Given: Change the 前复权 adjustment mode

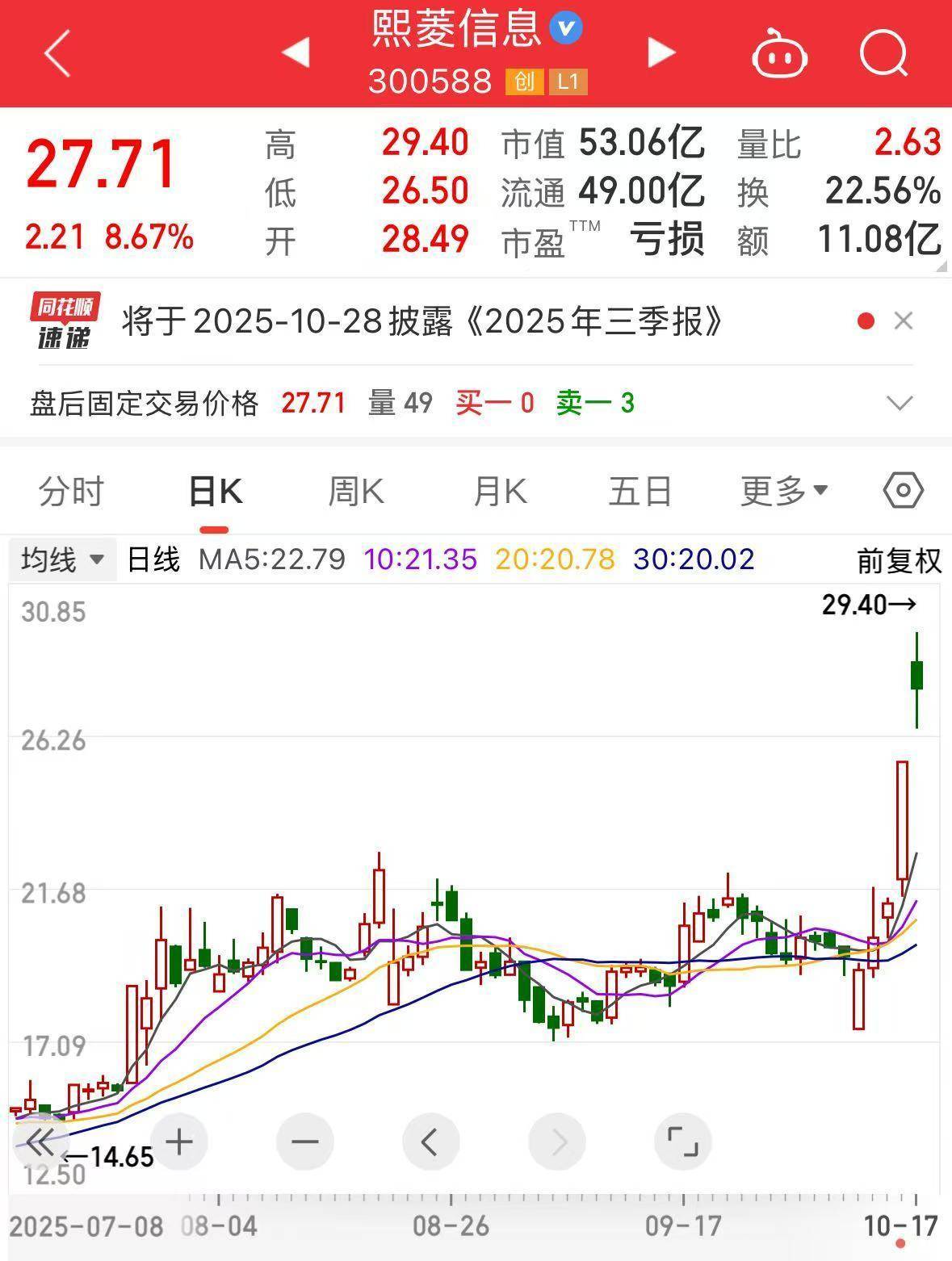Looking at the screenshot, I should pyautogui.click(x=899, y=561).
